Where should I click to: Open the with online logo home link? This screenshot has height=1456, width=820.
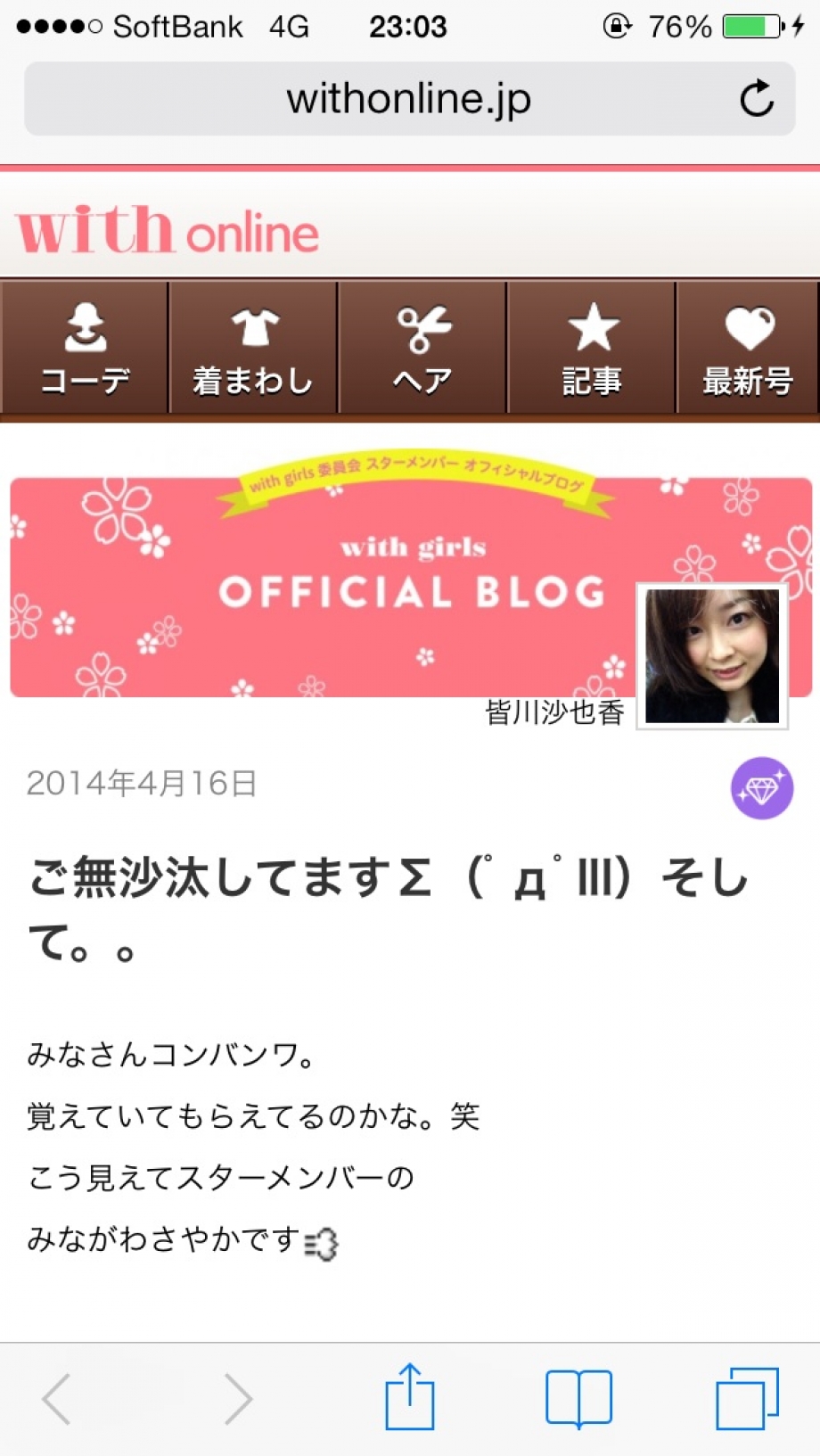coord(168,230)
